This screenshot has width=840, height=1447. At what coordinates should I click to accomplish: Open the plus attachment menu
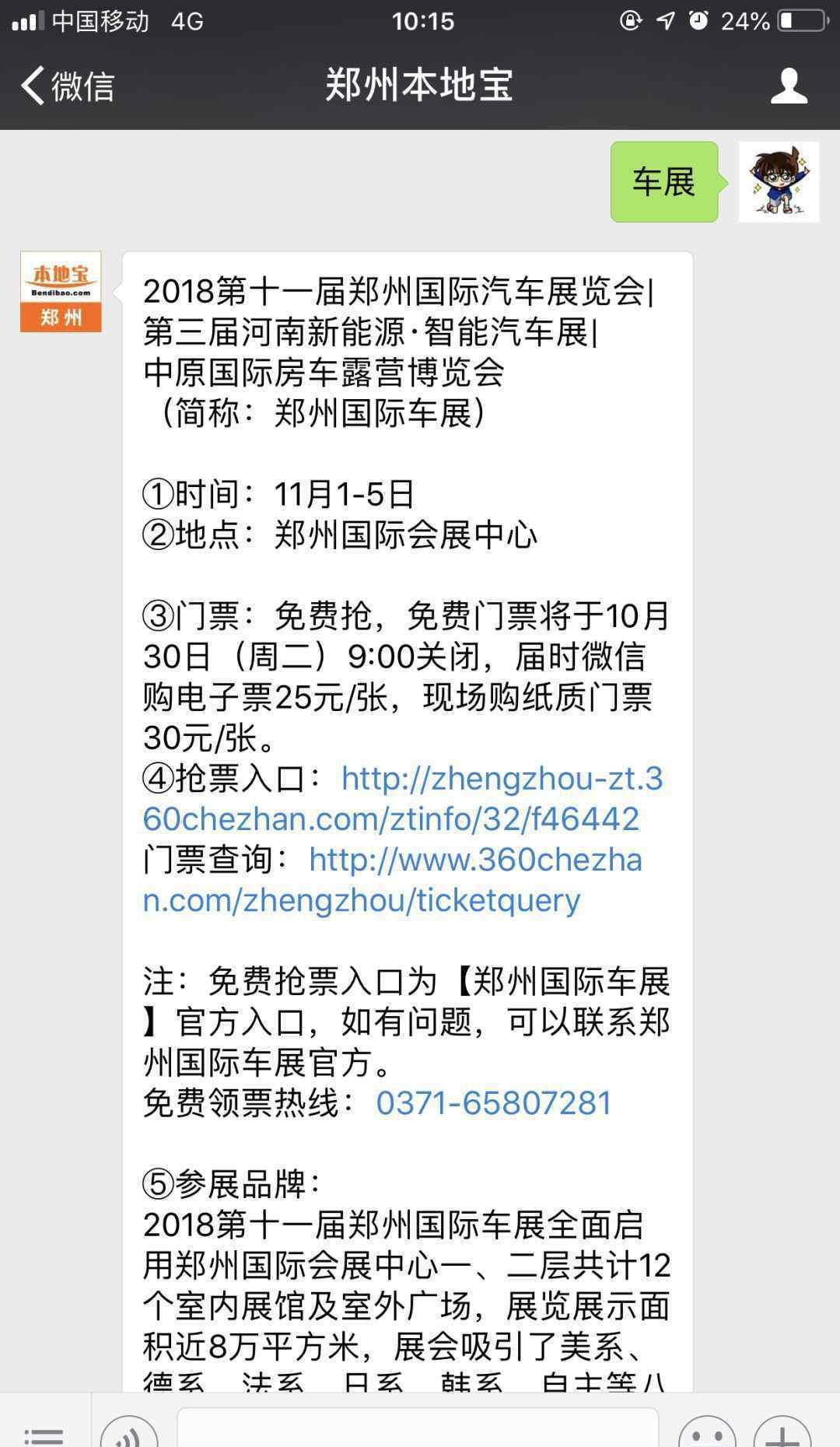pyautogui.click(x=782, y=1431)
